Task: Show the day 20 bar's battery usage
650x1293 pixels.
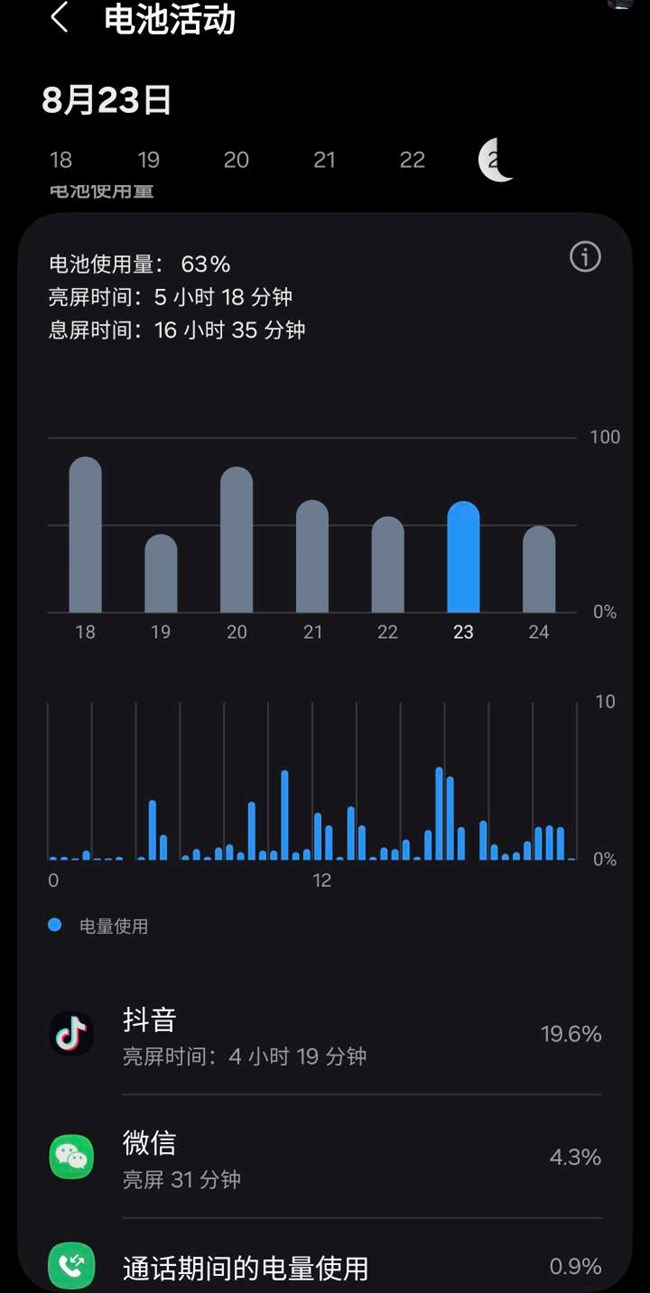Action: click(x=237, y=540)
